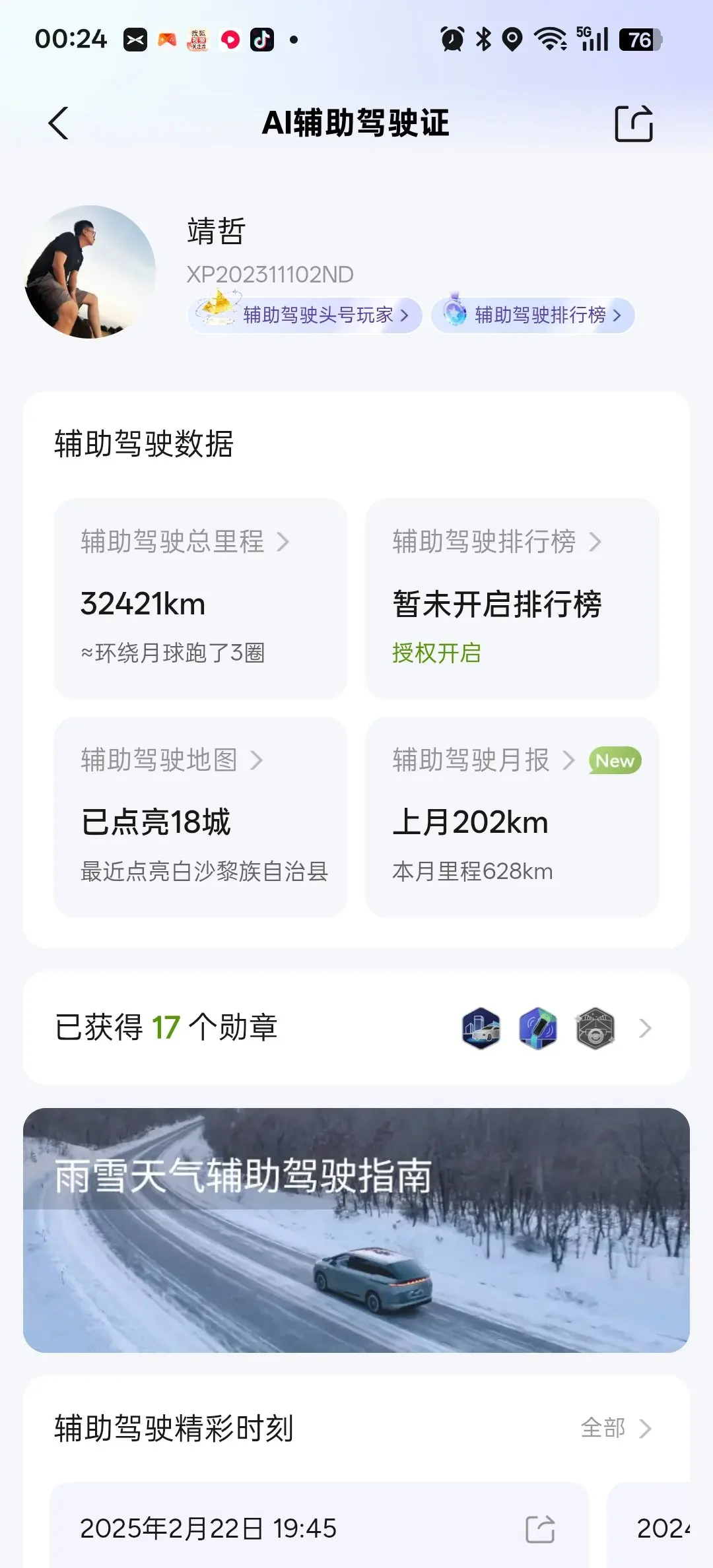Tap 授权开启 to enable the ranking
713x1568 pixels.
[x=436, y=653]
